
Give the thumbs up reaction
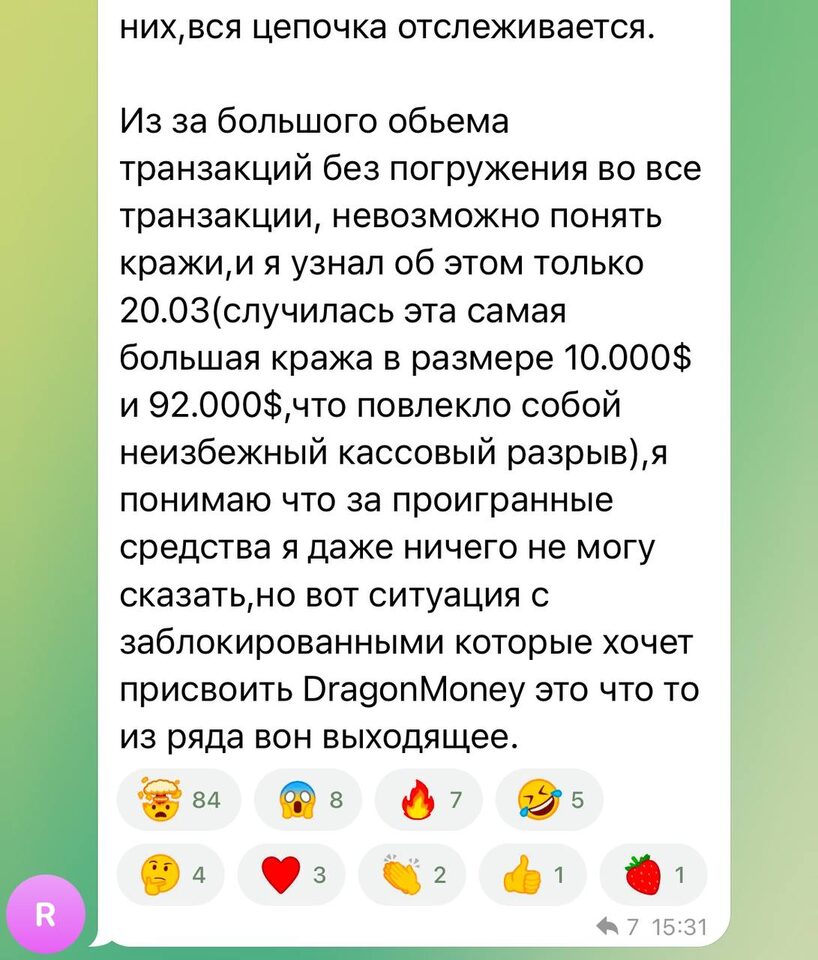click(x=533, y=875)
